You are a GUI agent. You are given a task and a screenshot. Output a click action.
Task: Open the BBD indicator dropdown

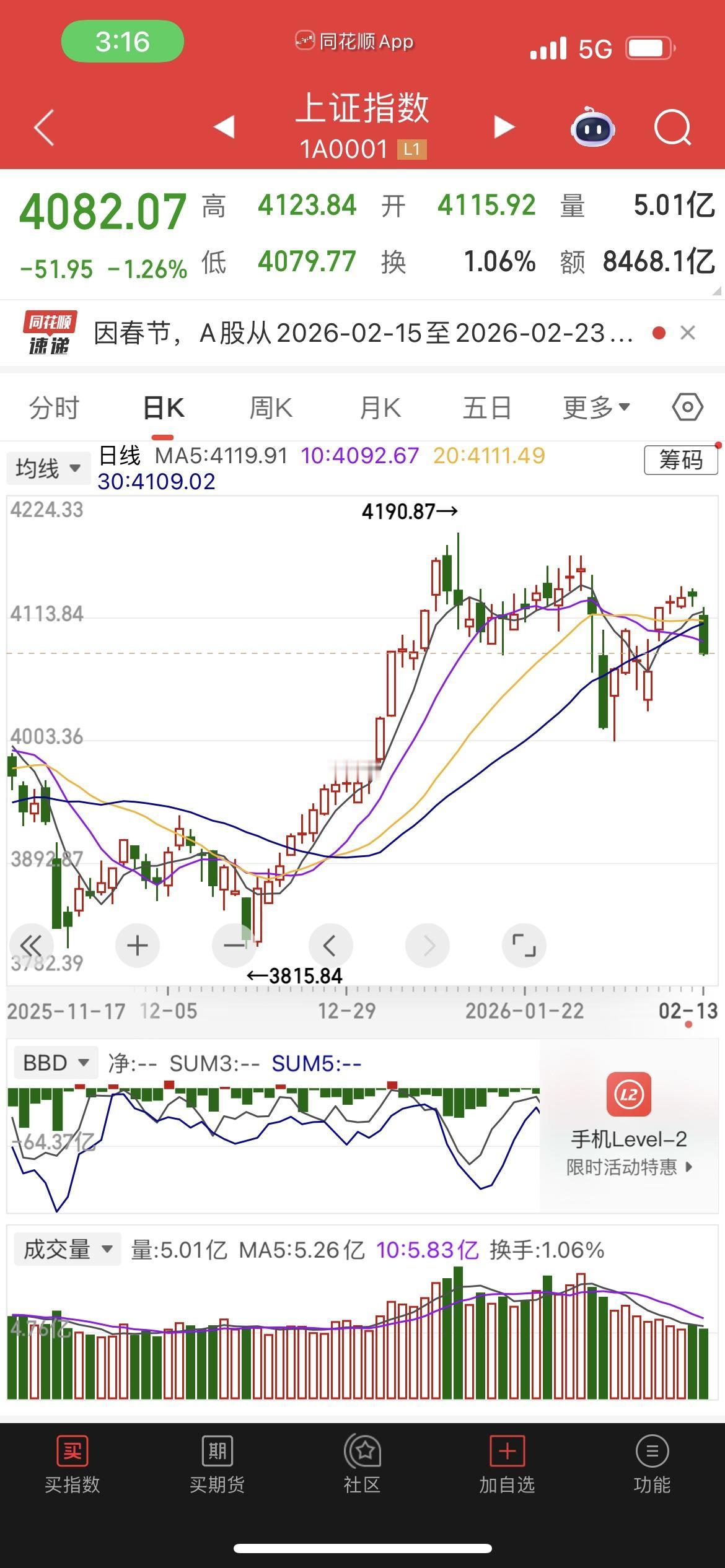(x=55, y=1061)
